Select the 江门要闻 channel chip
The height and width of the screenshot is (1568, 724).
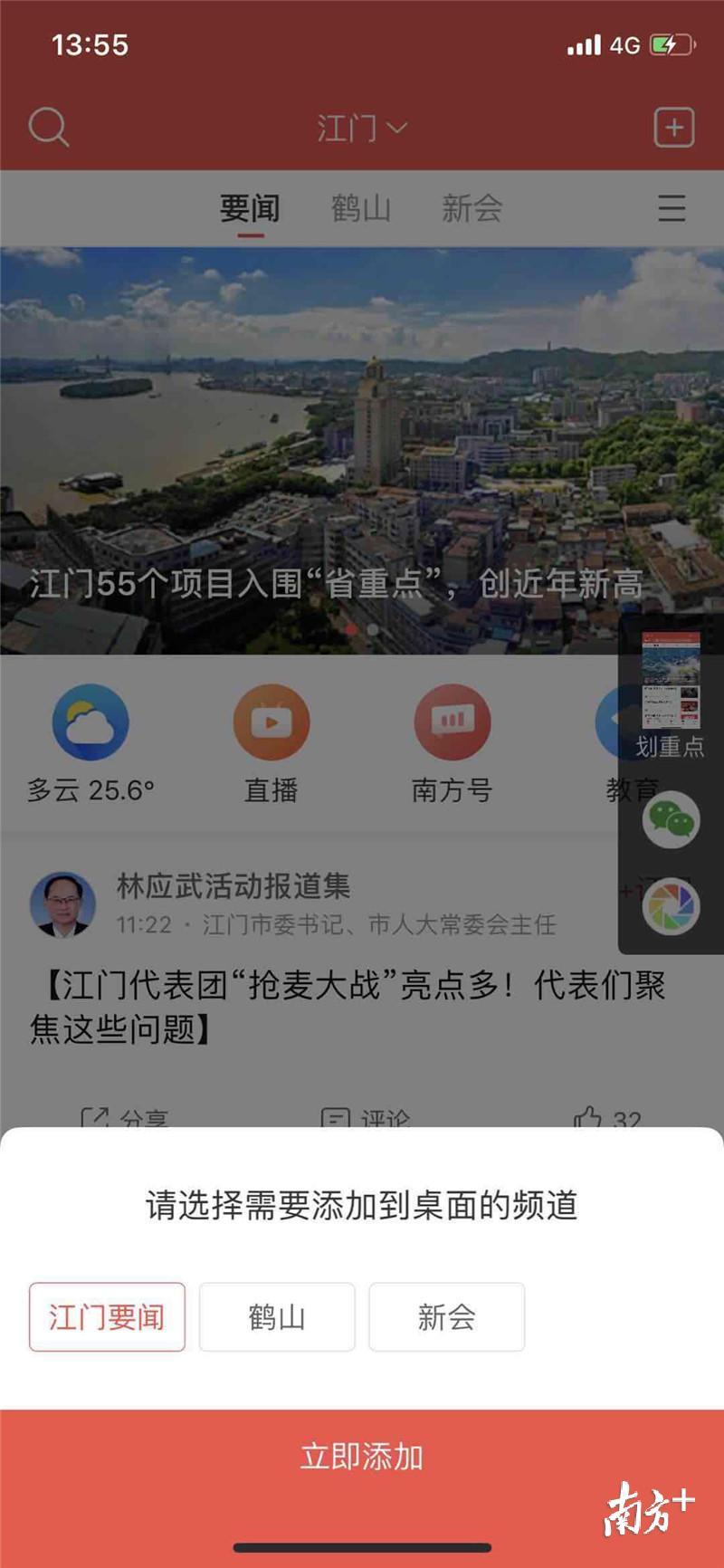tap(107, 1316)
